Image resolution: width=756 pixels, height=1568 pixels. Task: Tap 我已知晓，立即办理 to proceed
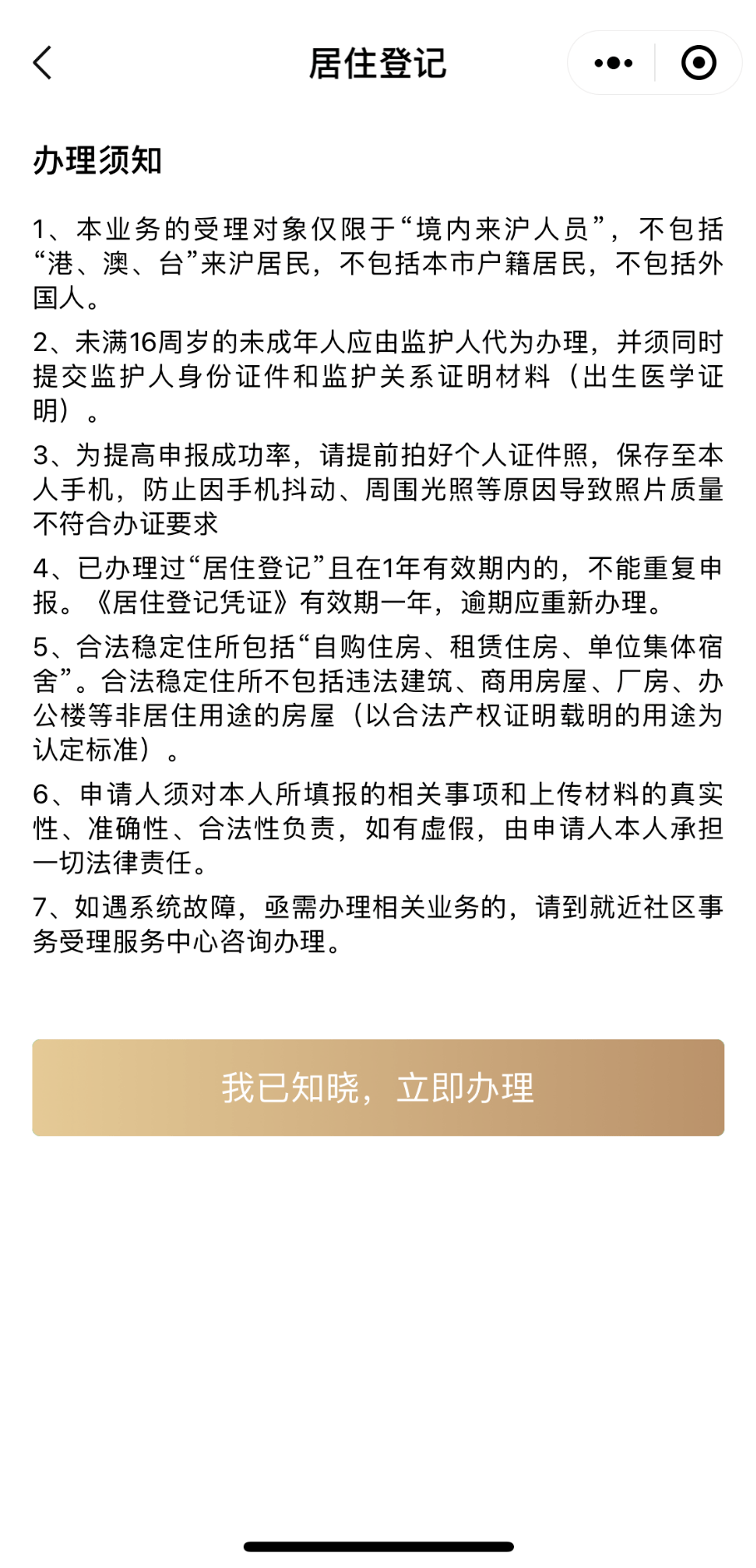378,1087
